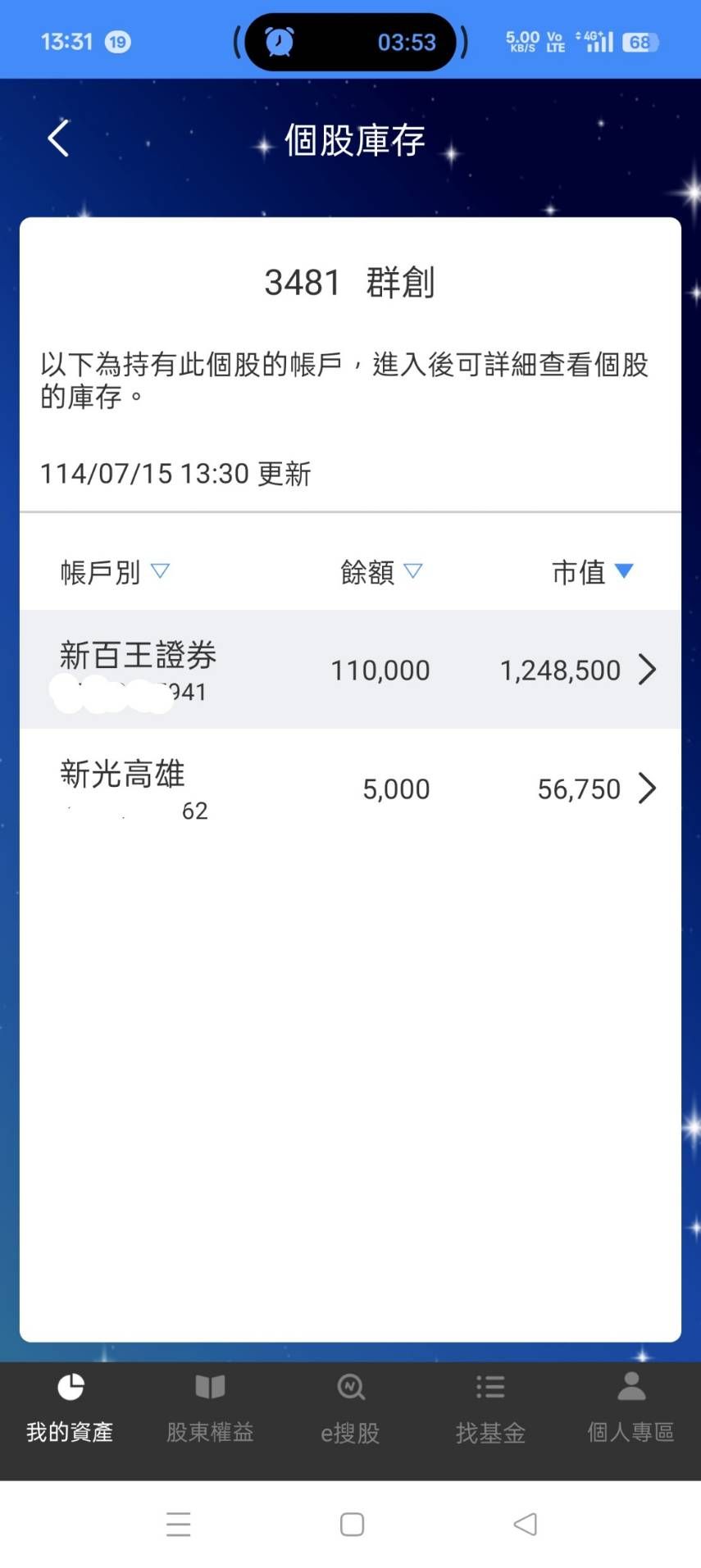Image resolution: width=701 pixels, height=1568 pixels.
Task: Open 個人專區 tab
Action: coord(630,1409)
